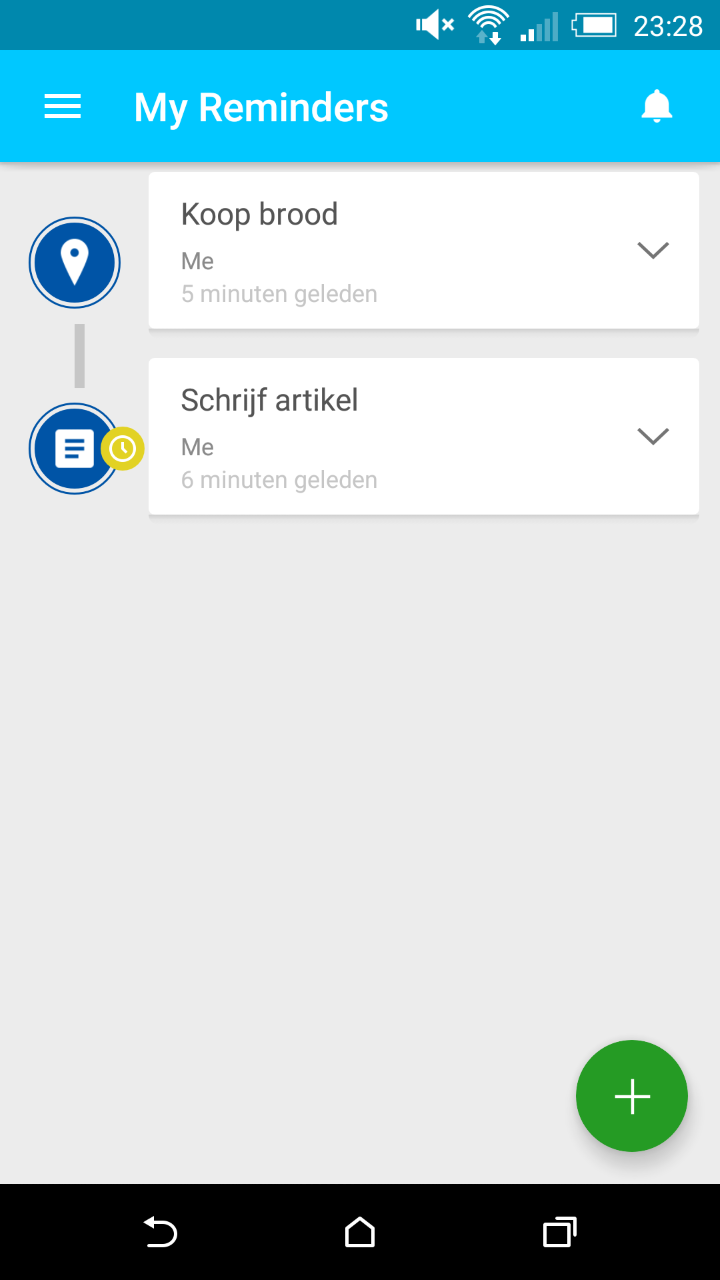720x1280 pixels.
Task: Go back using the system back button
Action: click(160, 1232)
